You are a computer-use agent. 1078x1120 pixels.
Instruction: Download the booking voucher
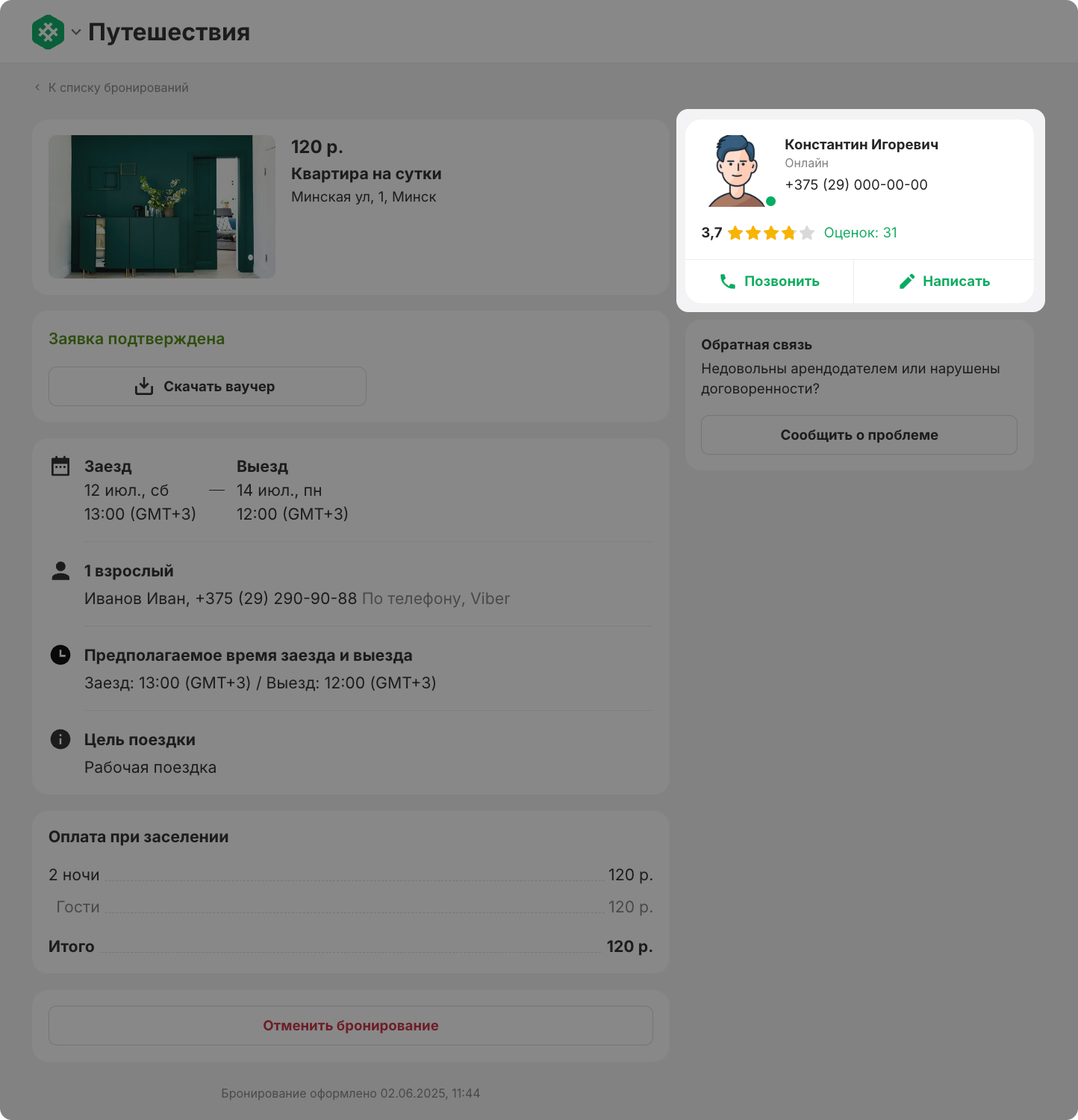click(207, 387)
